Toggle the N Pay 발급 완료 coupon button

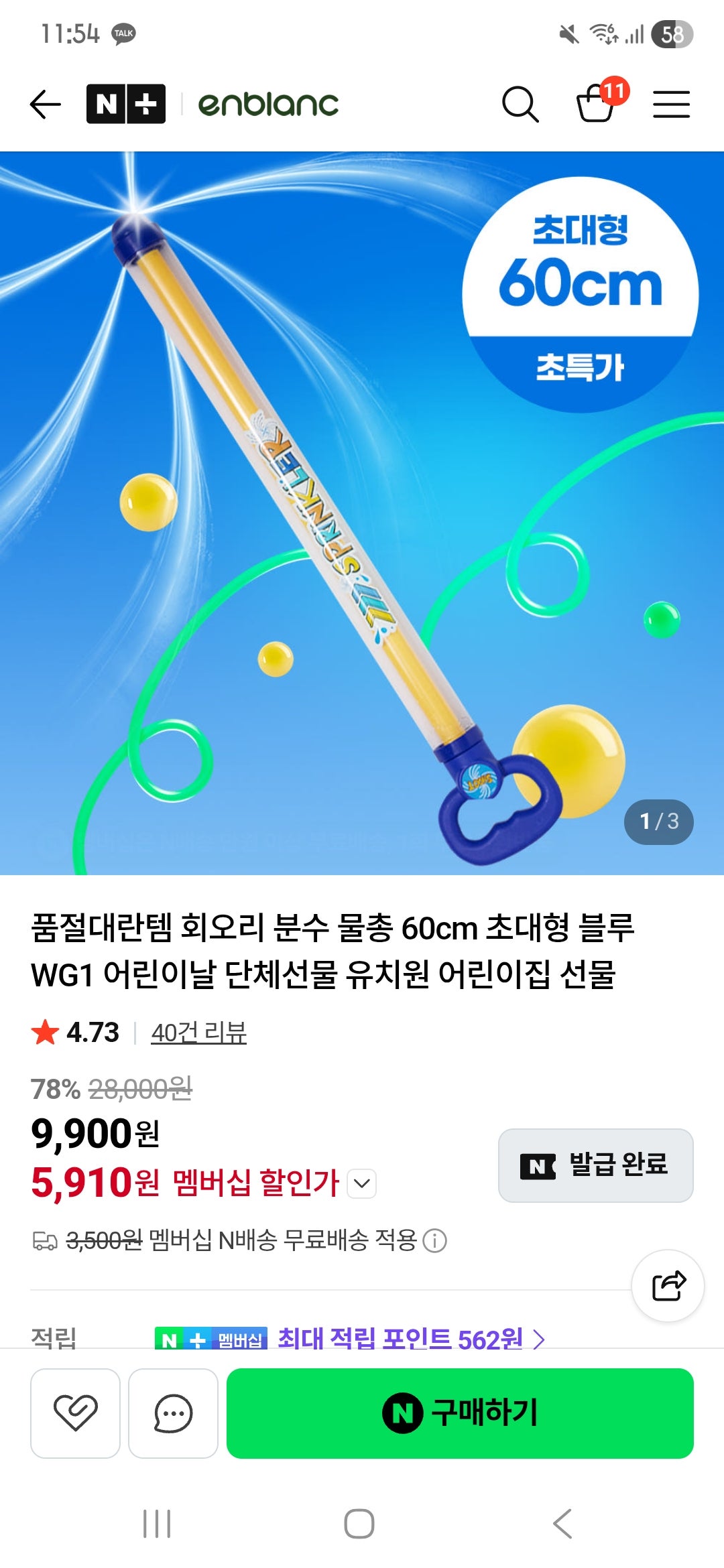click(595, 1164)
